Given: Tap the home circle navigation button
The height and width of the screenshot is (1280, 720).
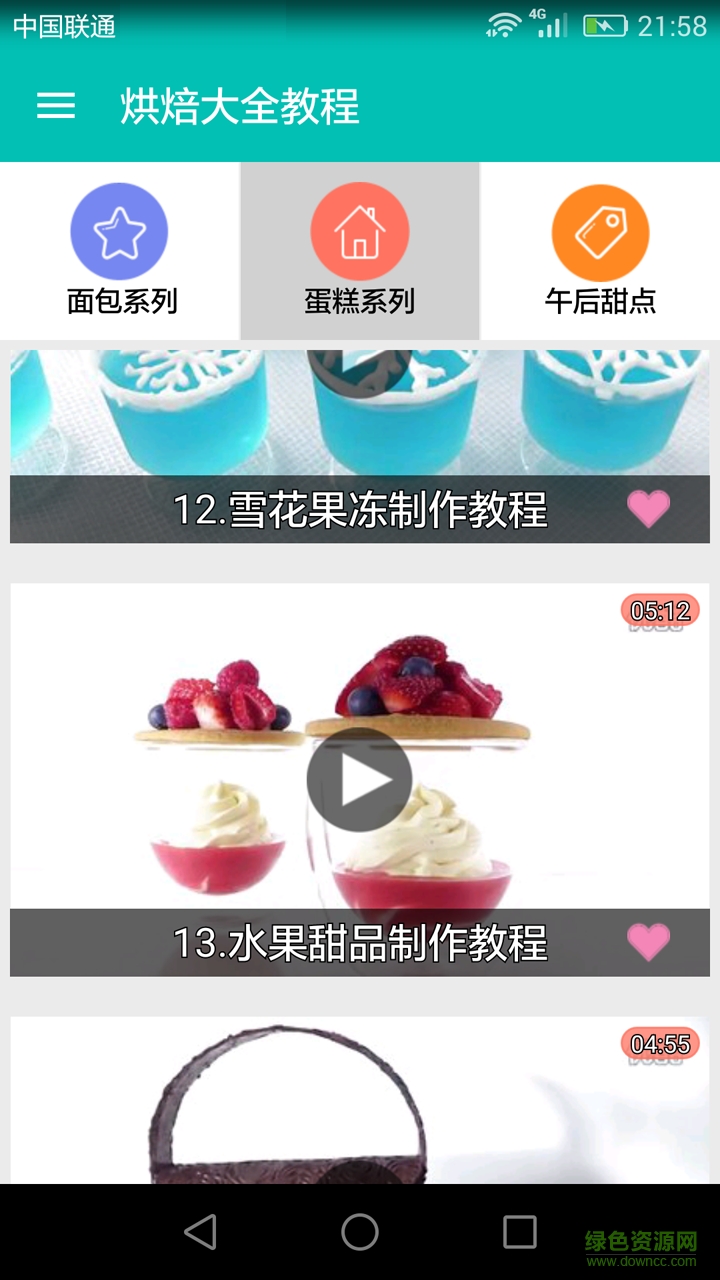Looking at the screenshot, I should [x=360, y=1235].
